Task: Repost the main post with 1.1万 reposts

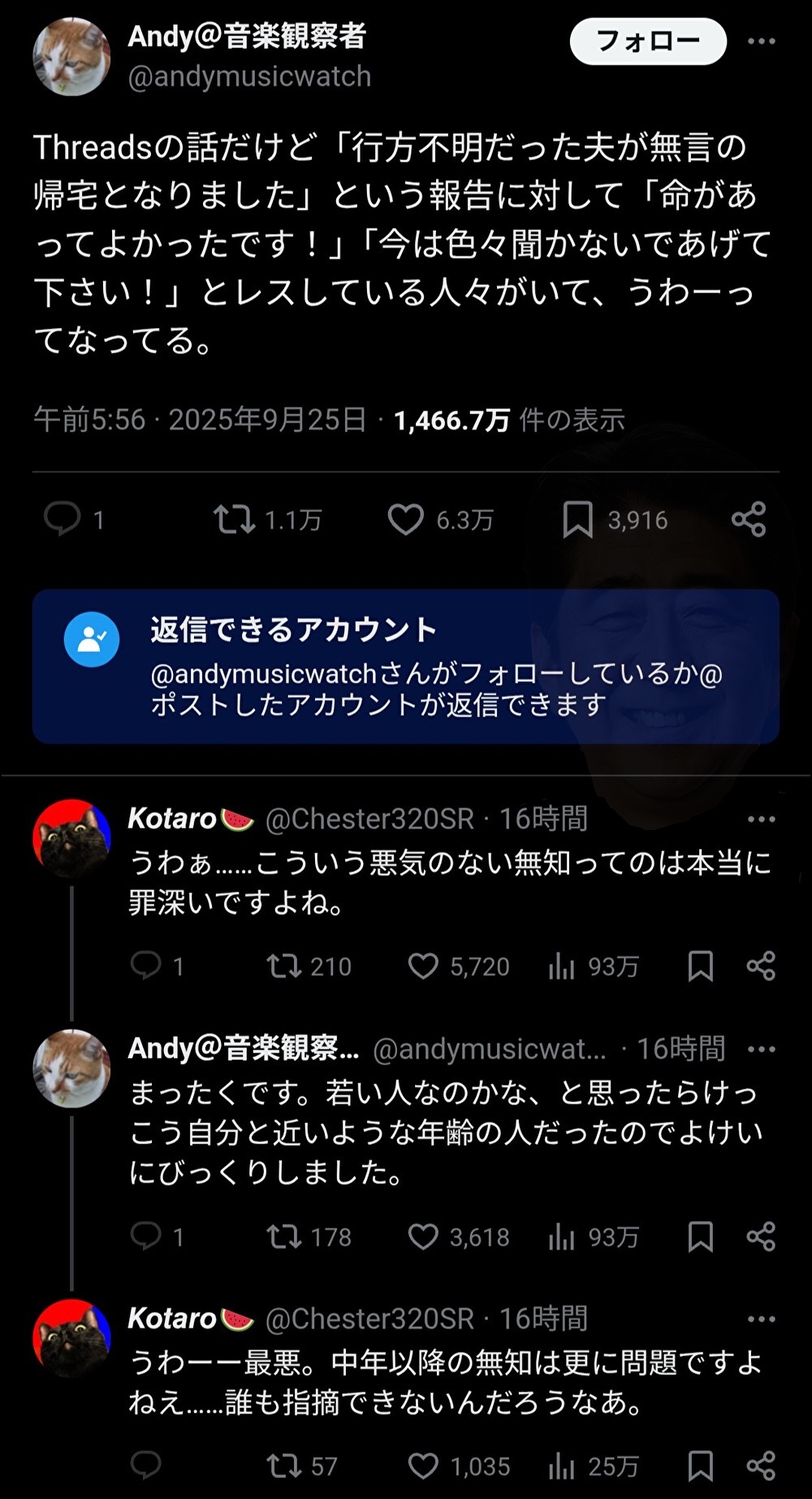Action: click(234, 519)
